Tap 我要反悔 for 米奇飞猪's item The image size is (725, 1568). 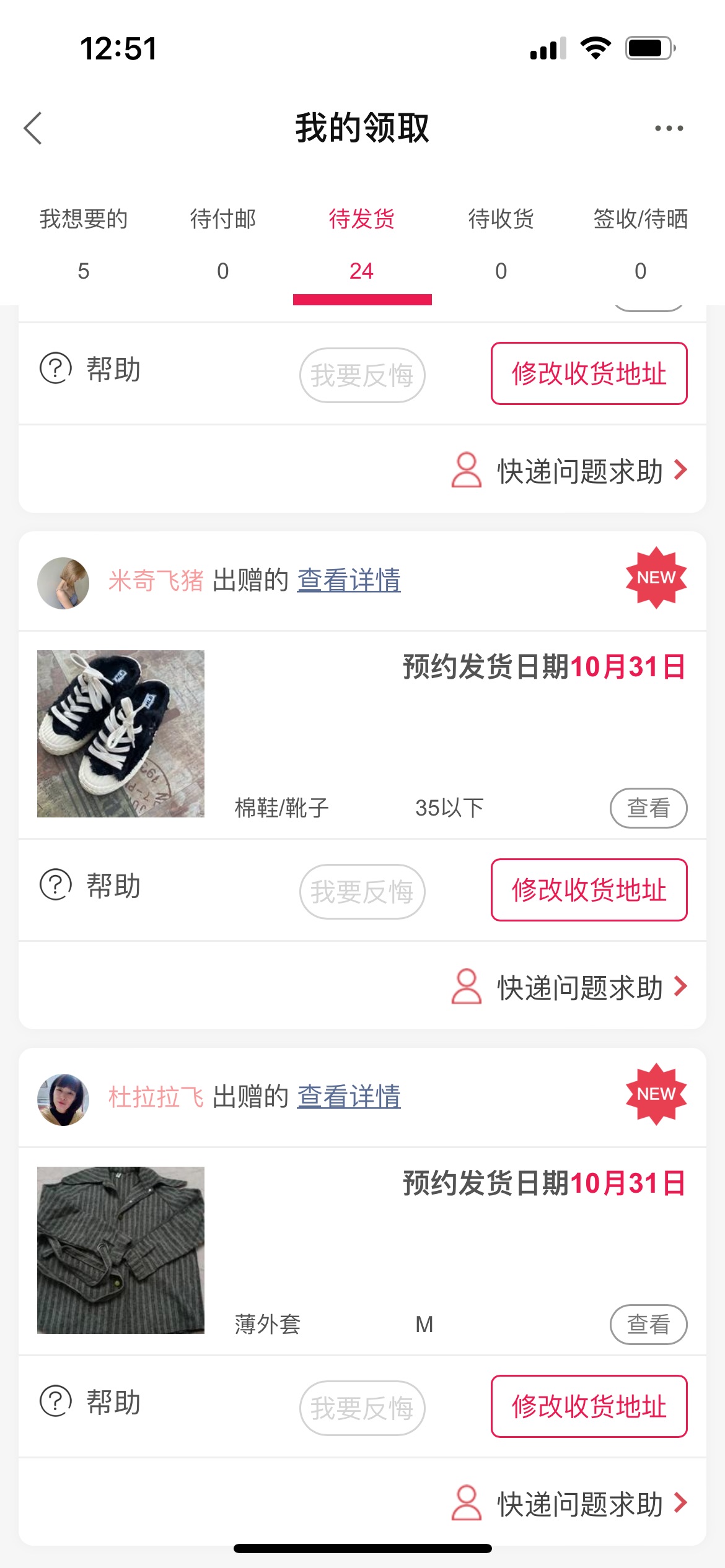[362, 892]
